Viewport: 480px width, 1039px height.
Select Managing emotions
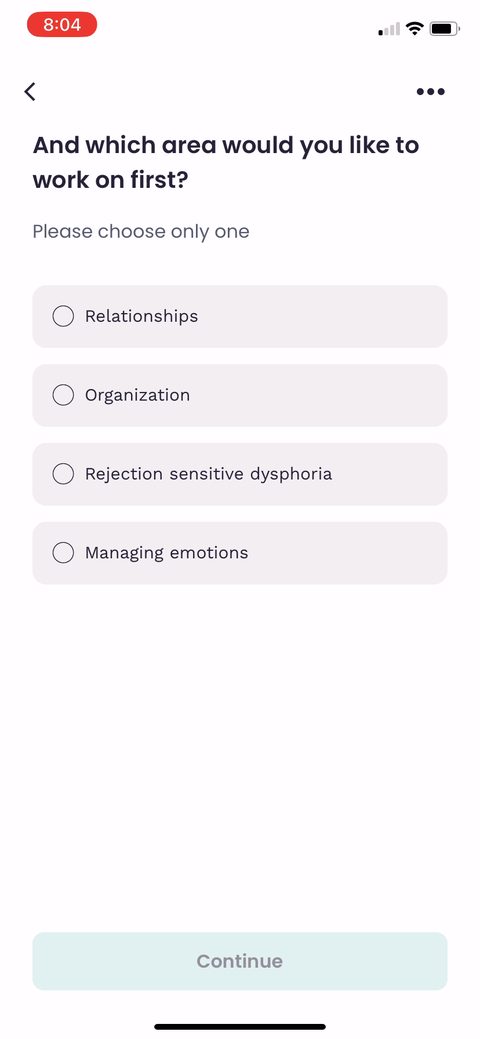tap(240, 553)
